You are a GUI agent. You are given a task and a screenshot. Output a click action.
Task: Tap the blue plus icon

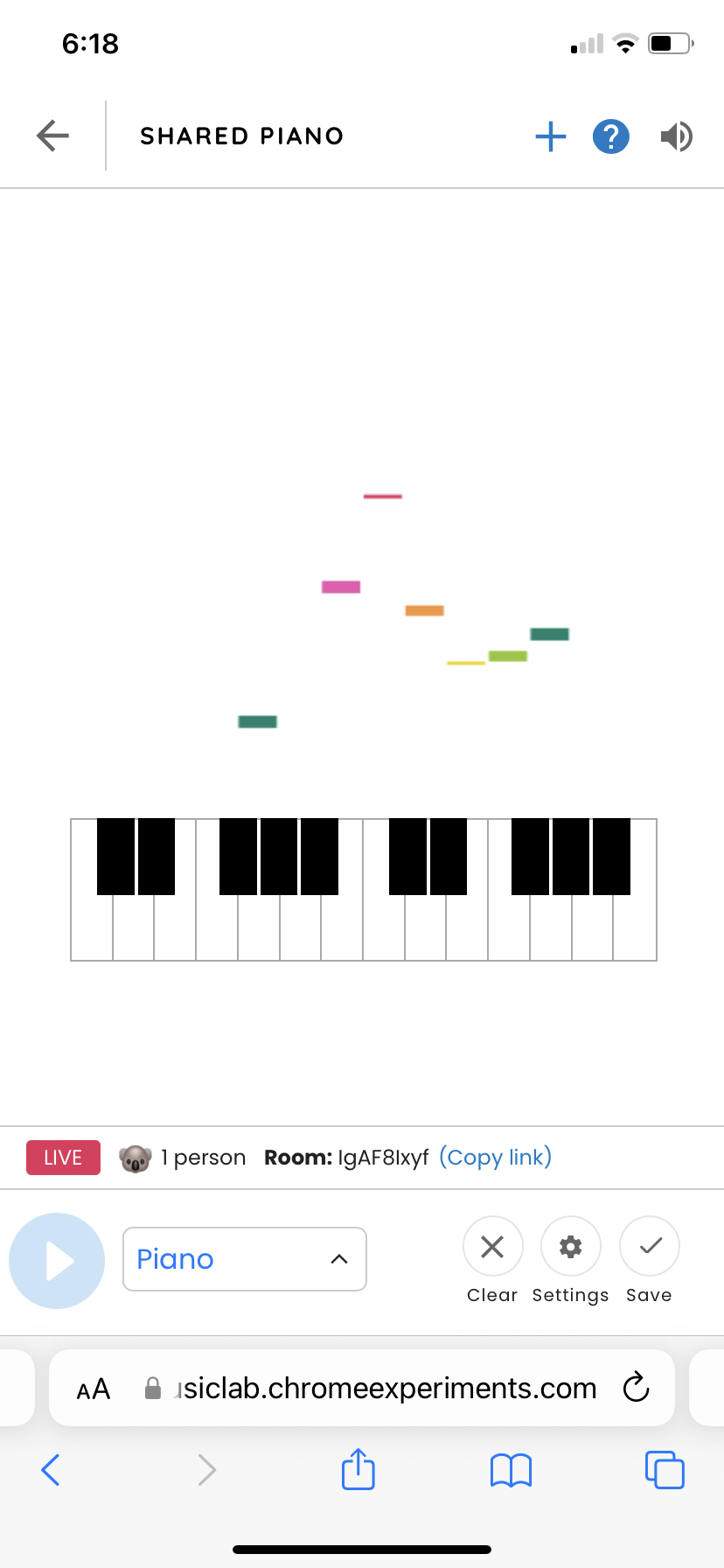(551, 136)
